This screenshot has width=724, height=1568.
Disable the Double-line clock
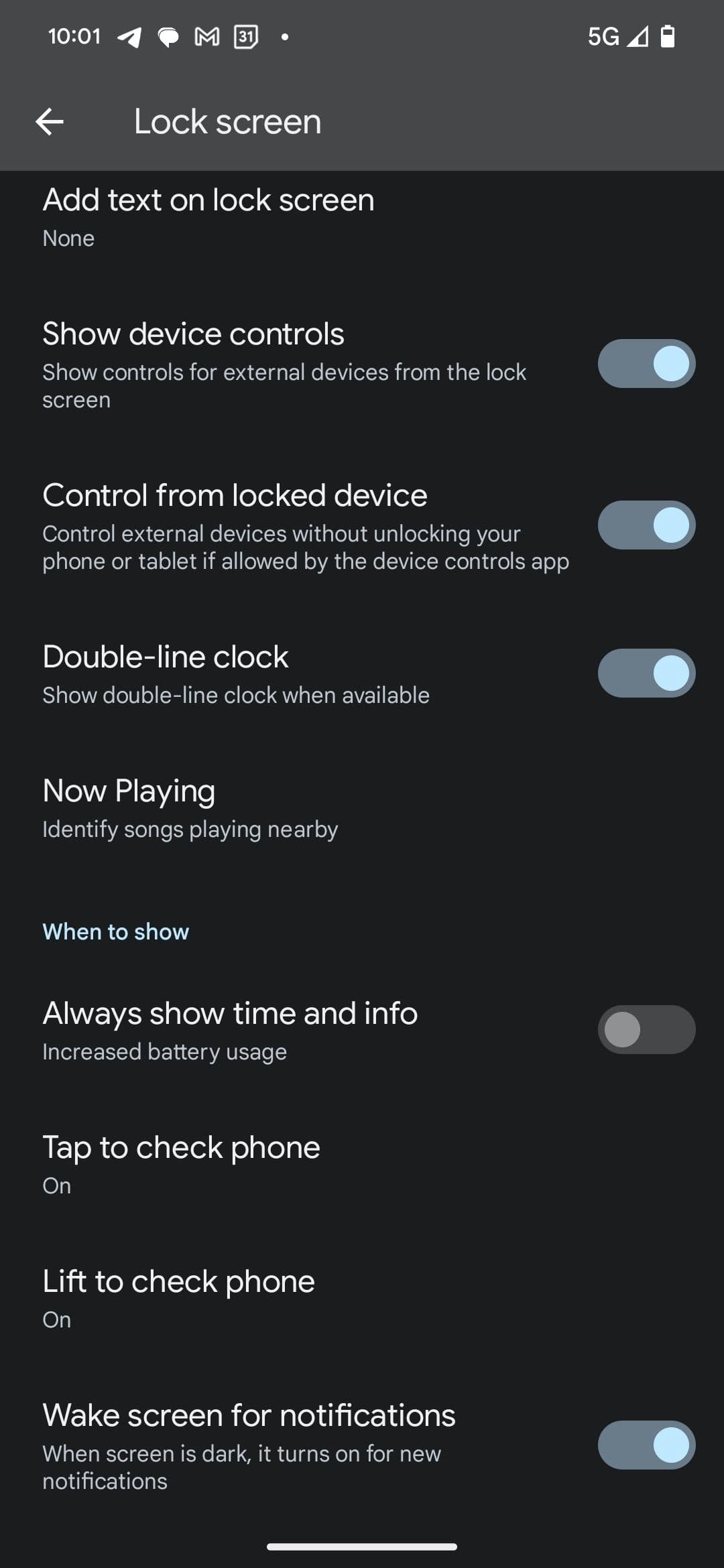tap(646, 672)
